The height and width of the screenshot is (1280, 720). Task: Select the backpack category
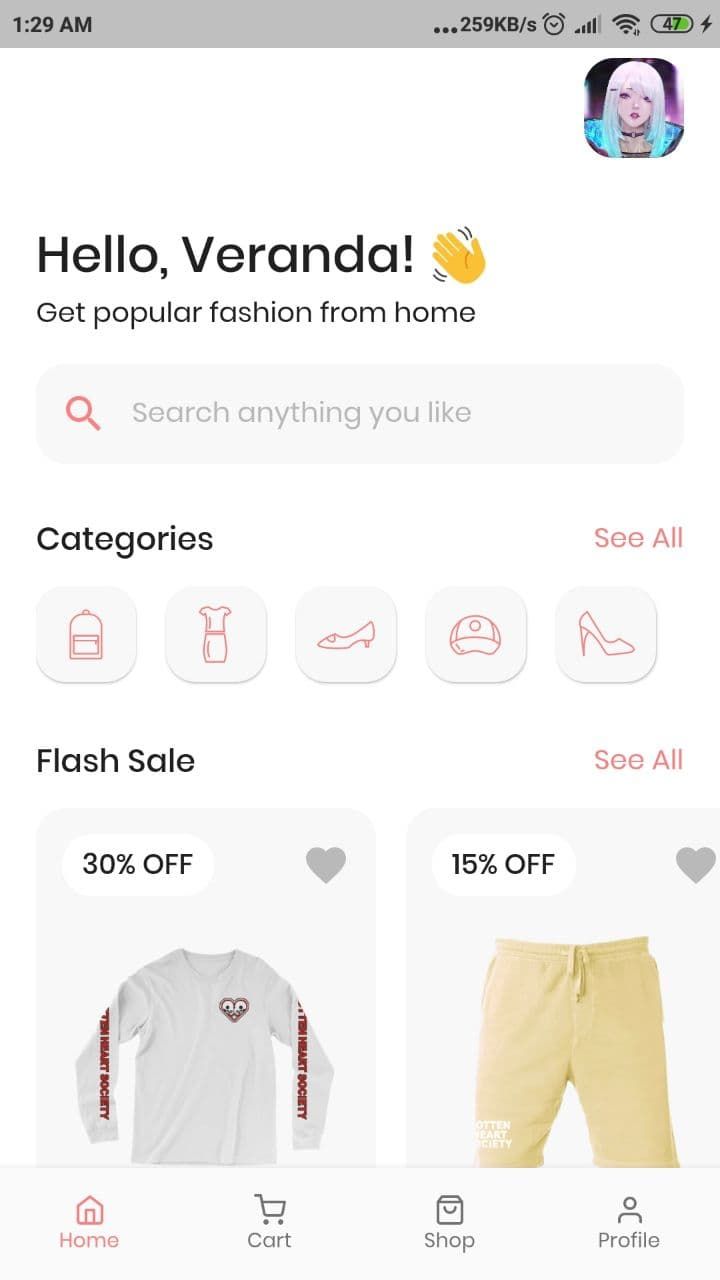(86, 634)
